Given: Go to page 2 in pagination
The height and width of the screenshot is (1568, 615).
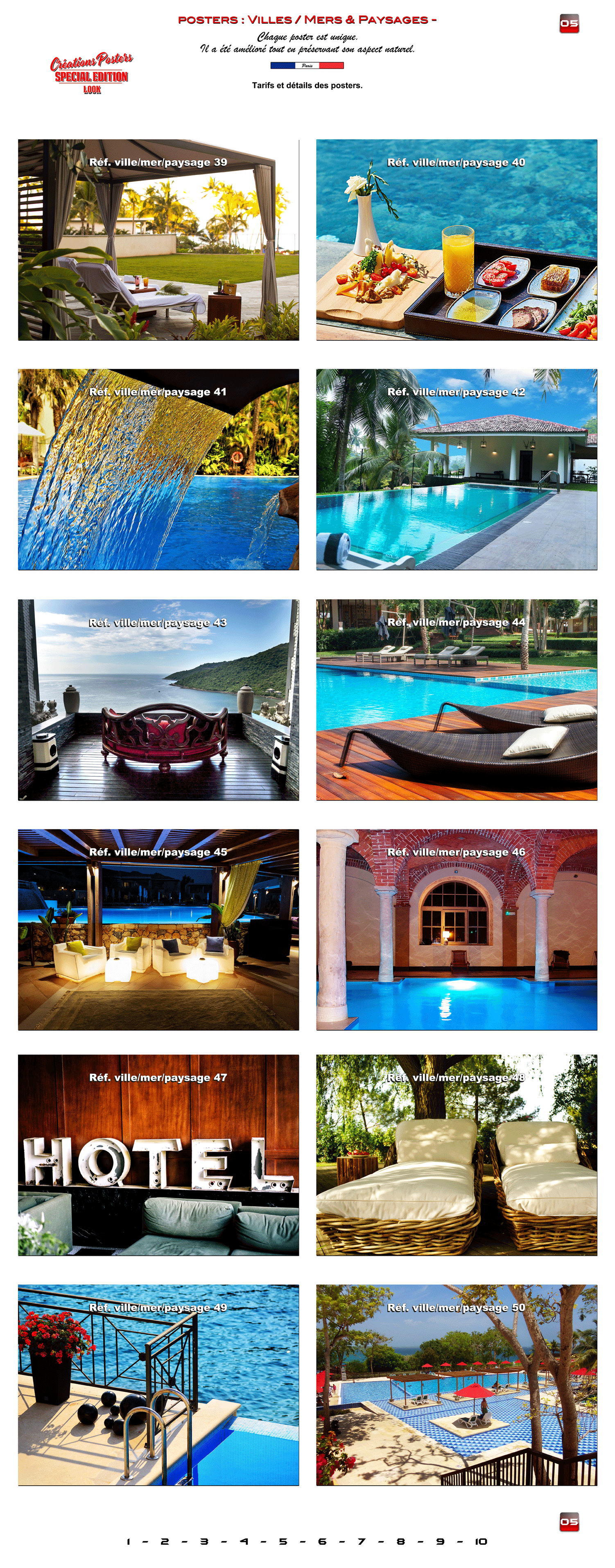Looking at the screenshot, I should (x=164, y=1541).
